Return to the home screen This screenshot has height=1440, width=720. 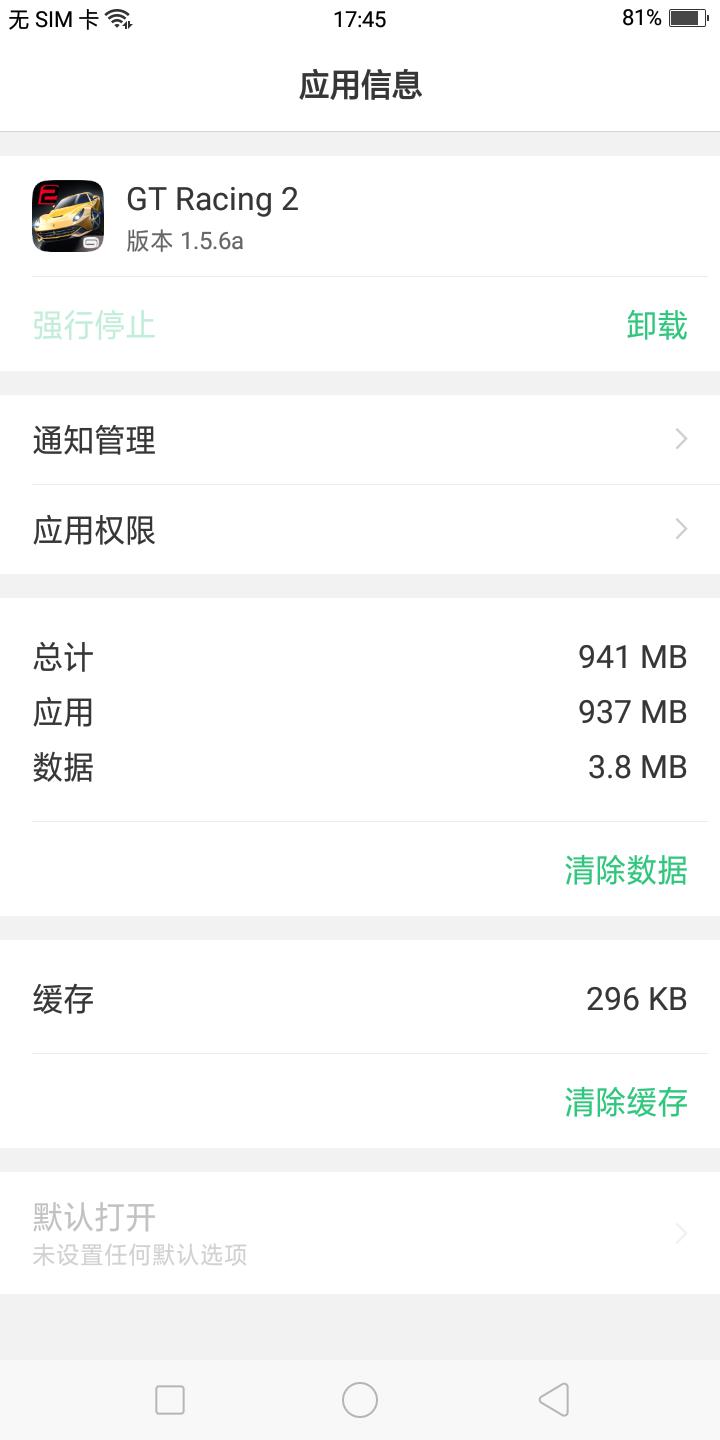tap(360, 1400)
